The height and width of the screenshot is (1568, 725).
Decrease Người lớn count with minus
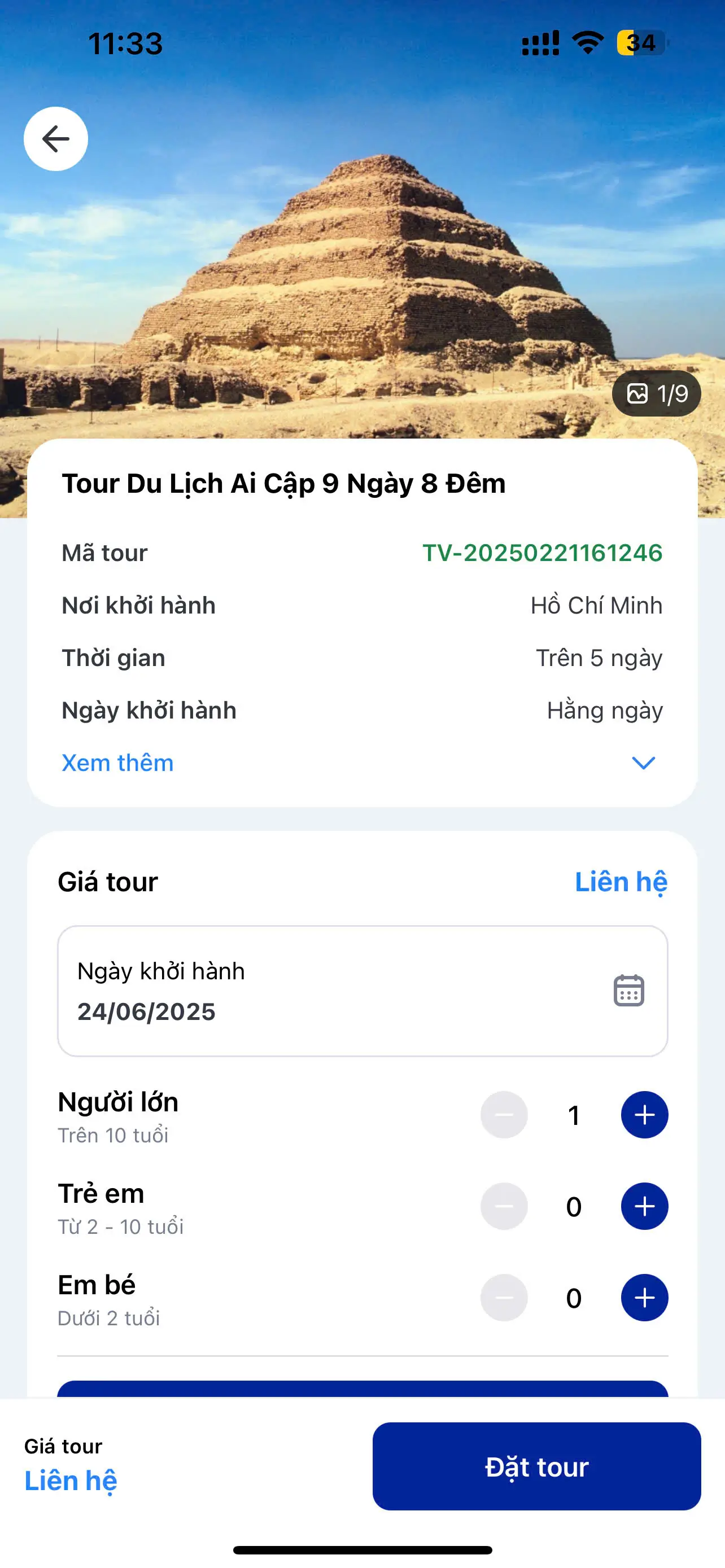point(504,1115)
